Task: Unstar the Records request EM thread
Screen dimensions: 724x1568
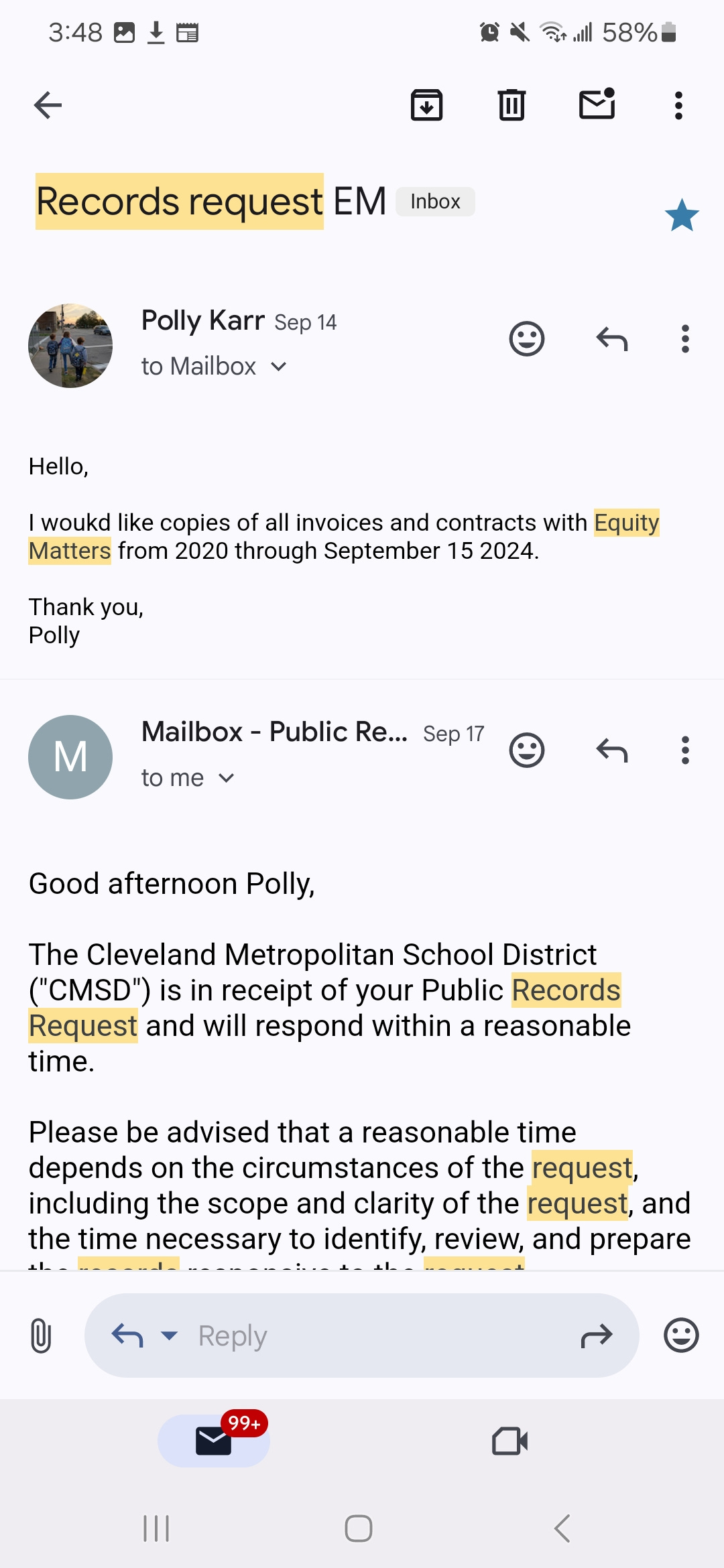Action: 682,215
